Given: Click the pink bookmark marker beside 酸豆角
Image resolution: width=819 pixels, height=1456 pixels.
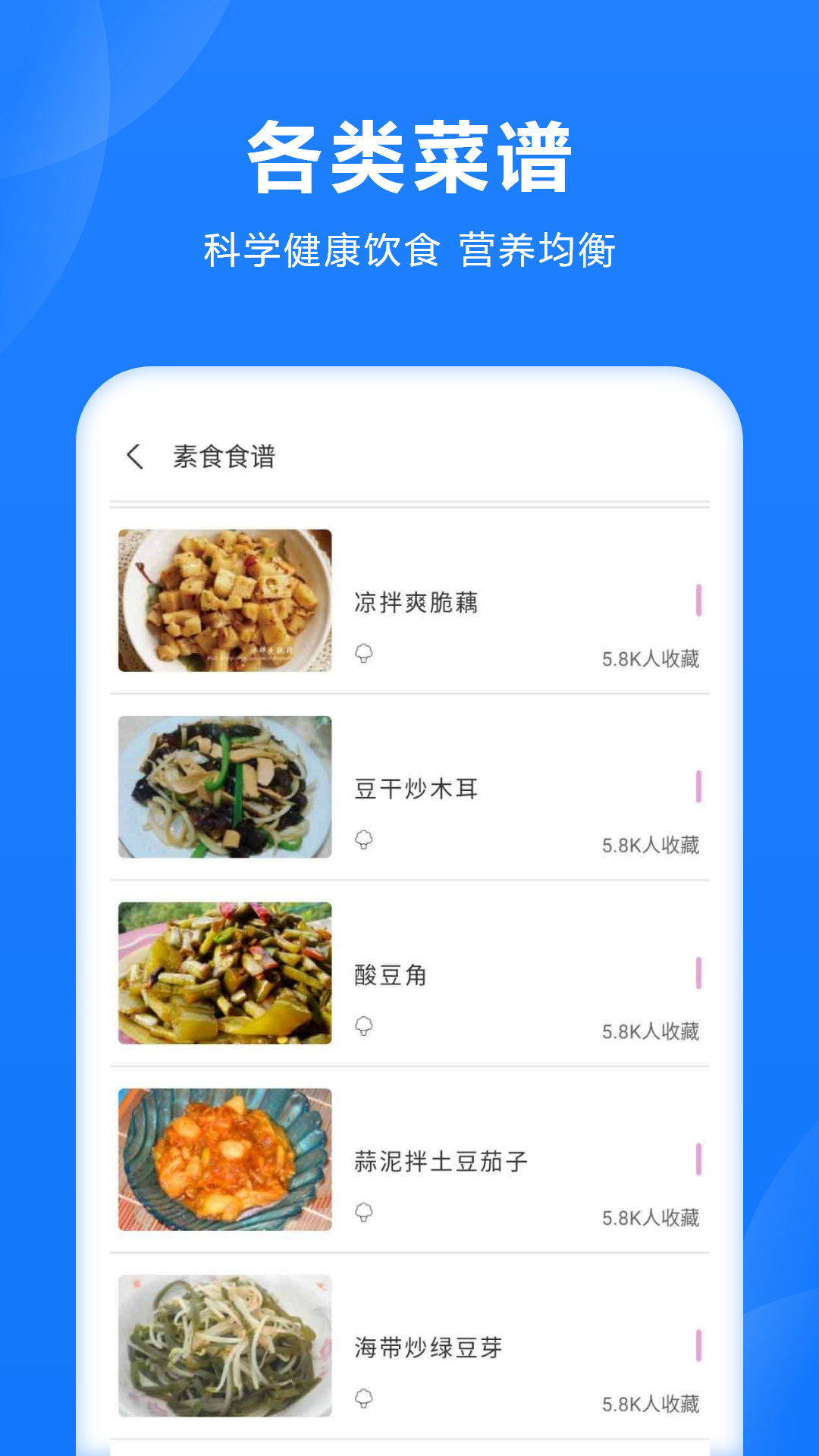Looking at the screenshot, I should pyautogui.click(x=698, y=971).
